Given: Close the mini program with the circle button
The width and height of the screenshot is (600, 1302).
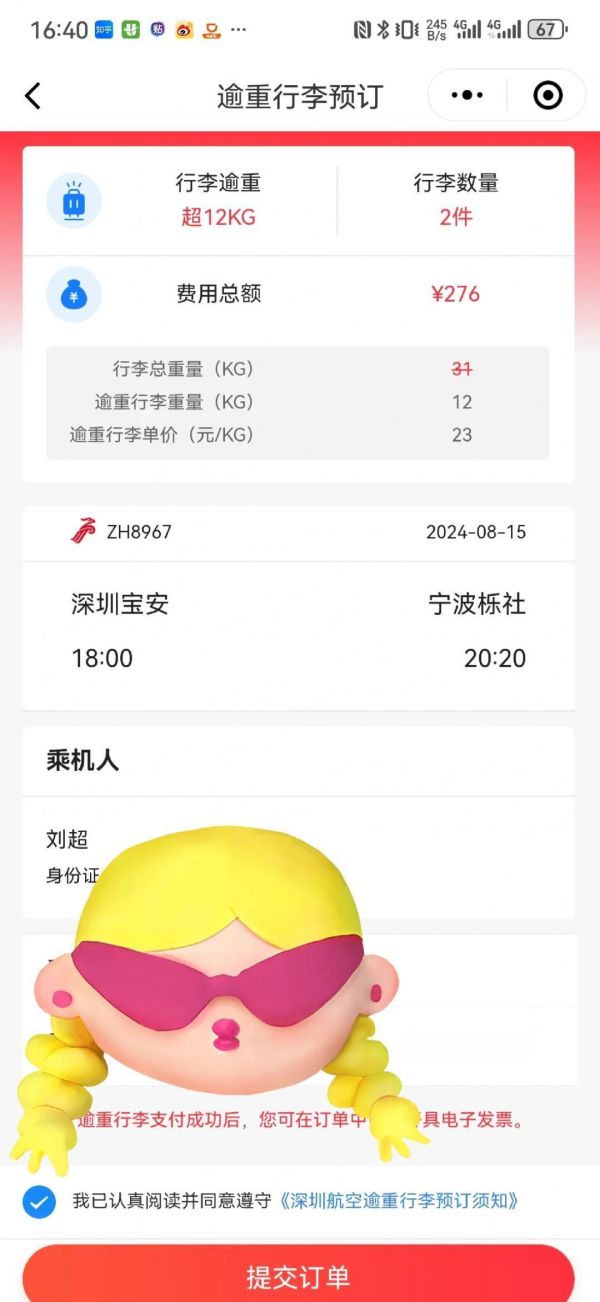Looking at the screenshot, I should pyautogui.click(x=548, y=96).
